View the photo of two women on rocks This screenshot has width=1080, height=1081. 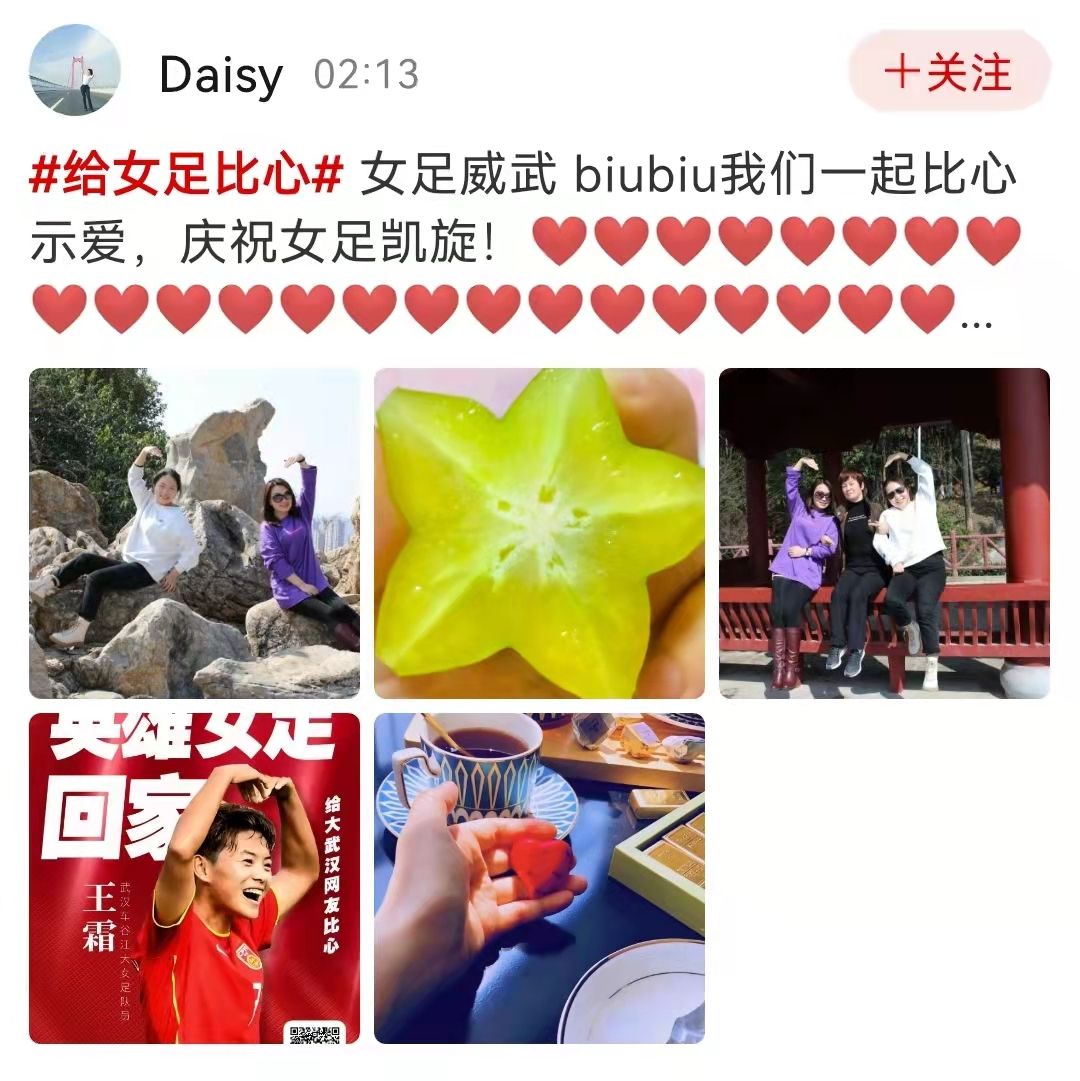(194, 533)
